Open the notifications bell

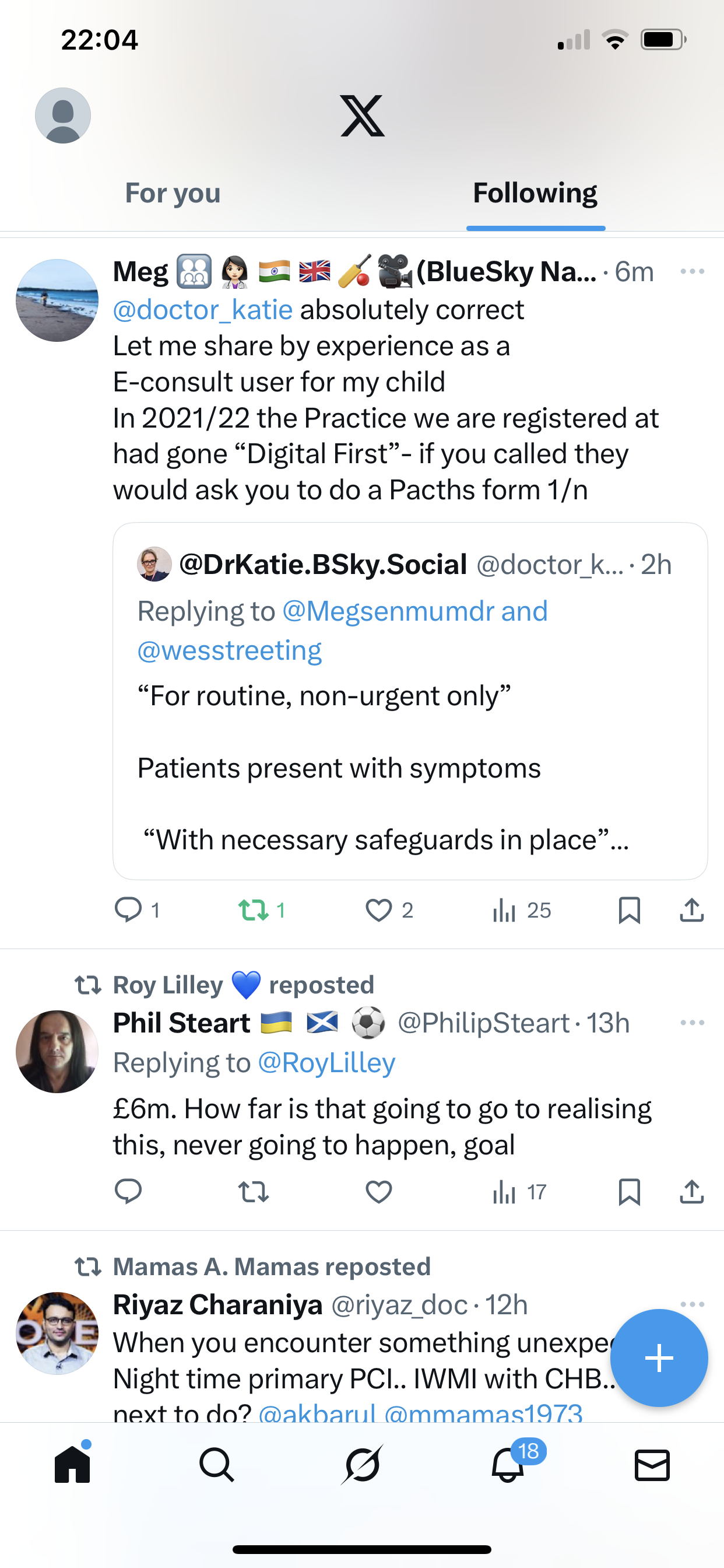(508, 1465)
